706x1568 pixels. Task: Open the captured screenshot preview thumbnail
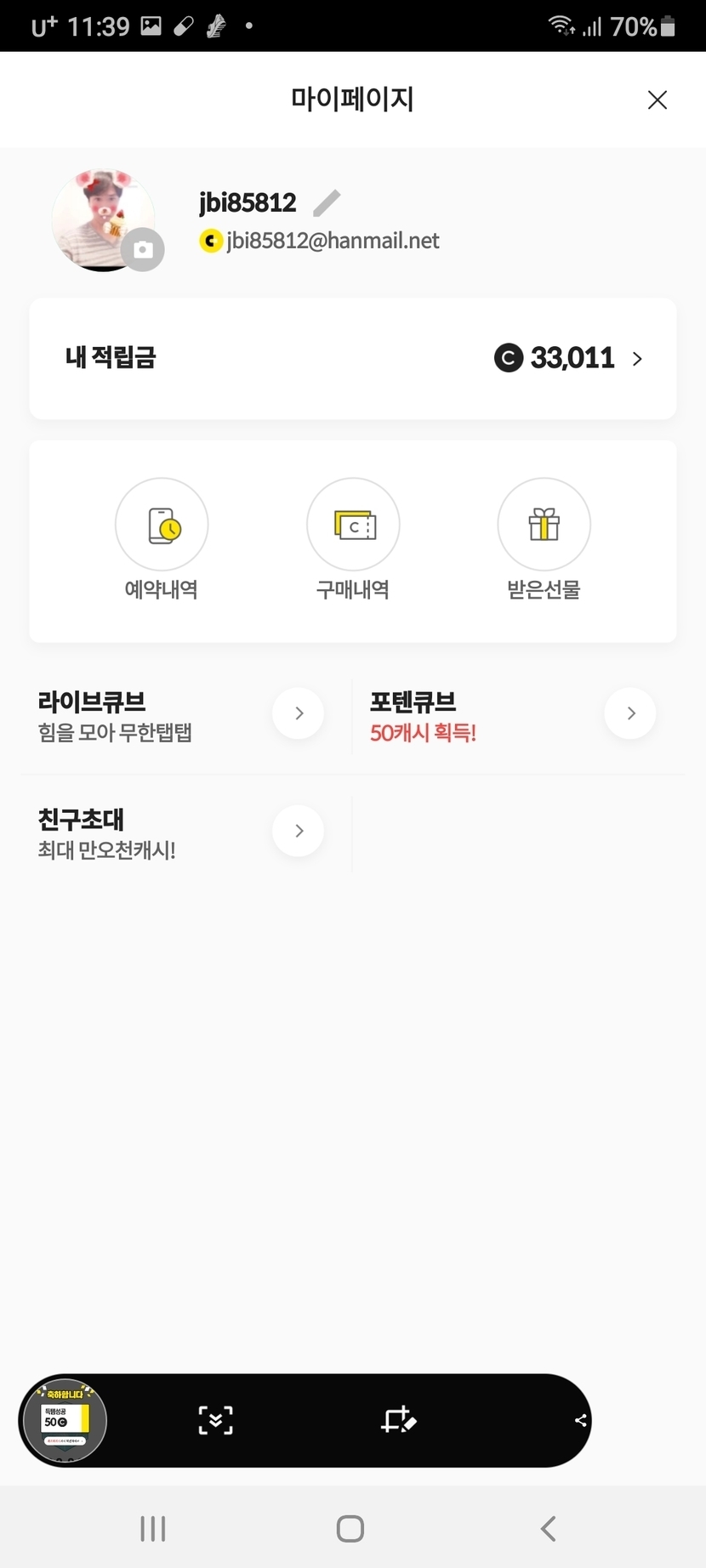click(64, 1420)
